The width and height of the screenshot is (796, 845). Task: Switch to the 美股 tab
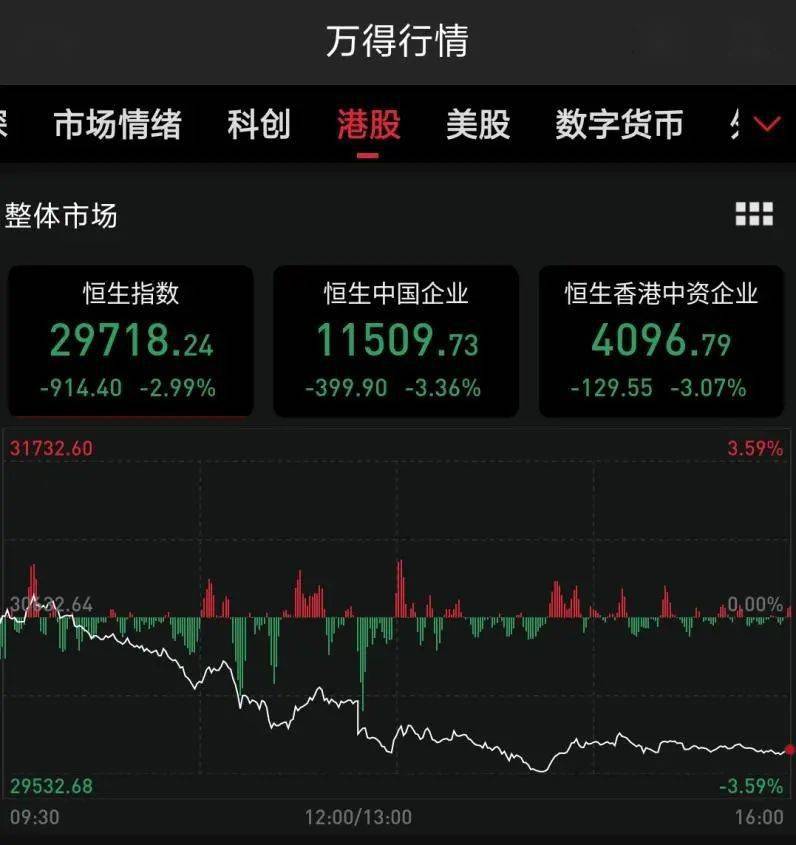(x=479, y=124)
